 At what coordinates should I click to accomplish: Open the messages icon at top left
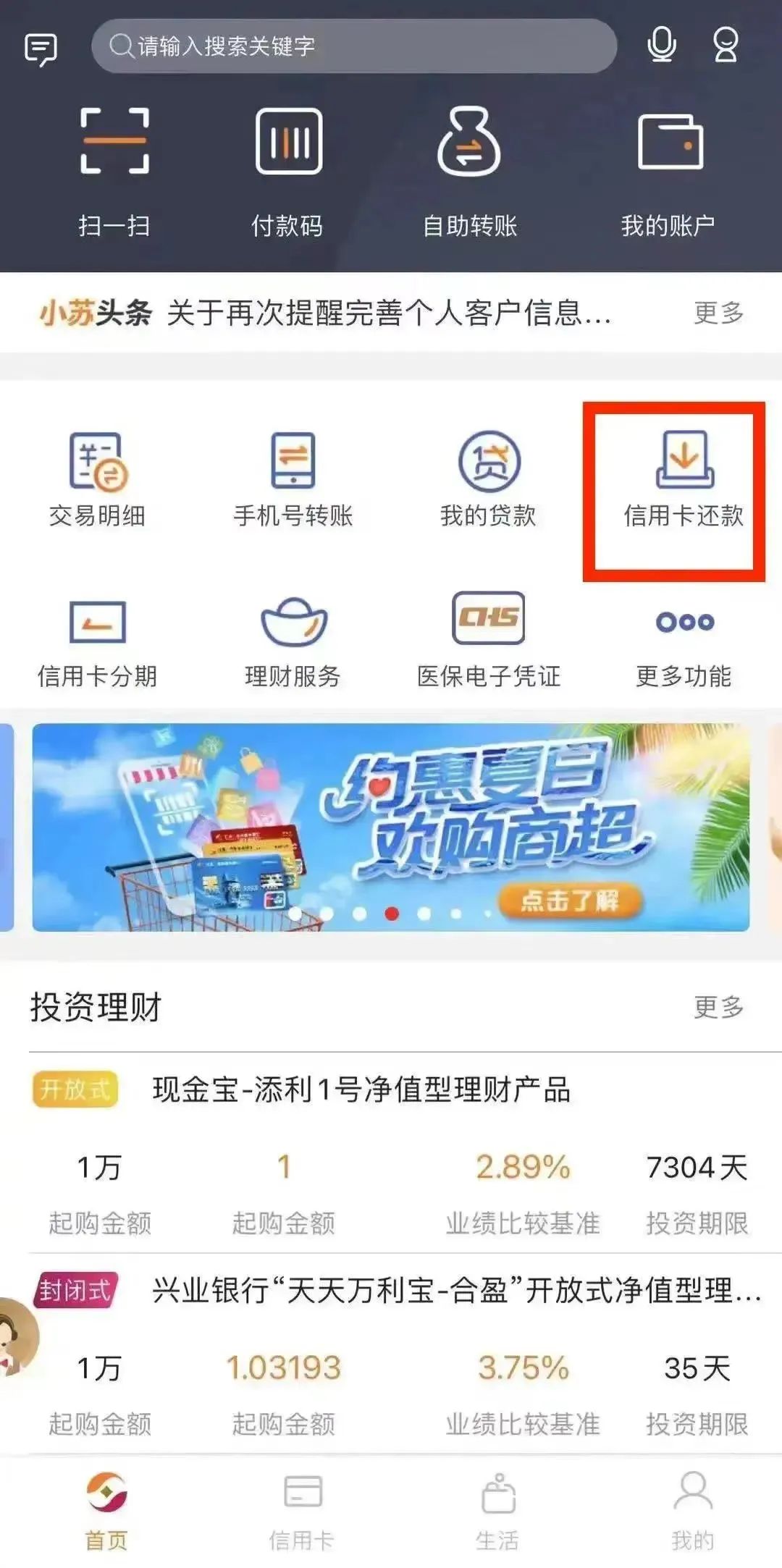point(41,49)
